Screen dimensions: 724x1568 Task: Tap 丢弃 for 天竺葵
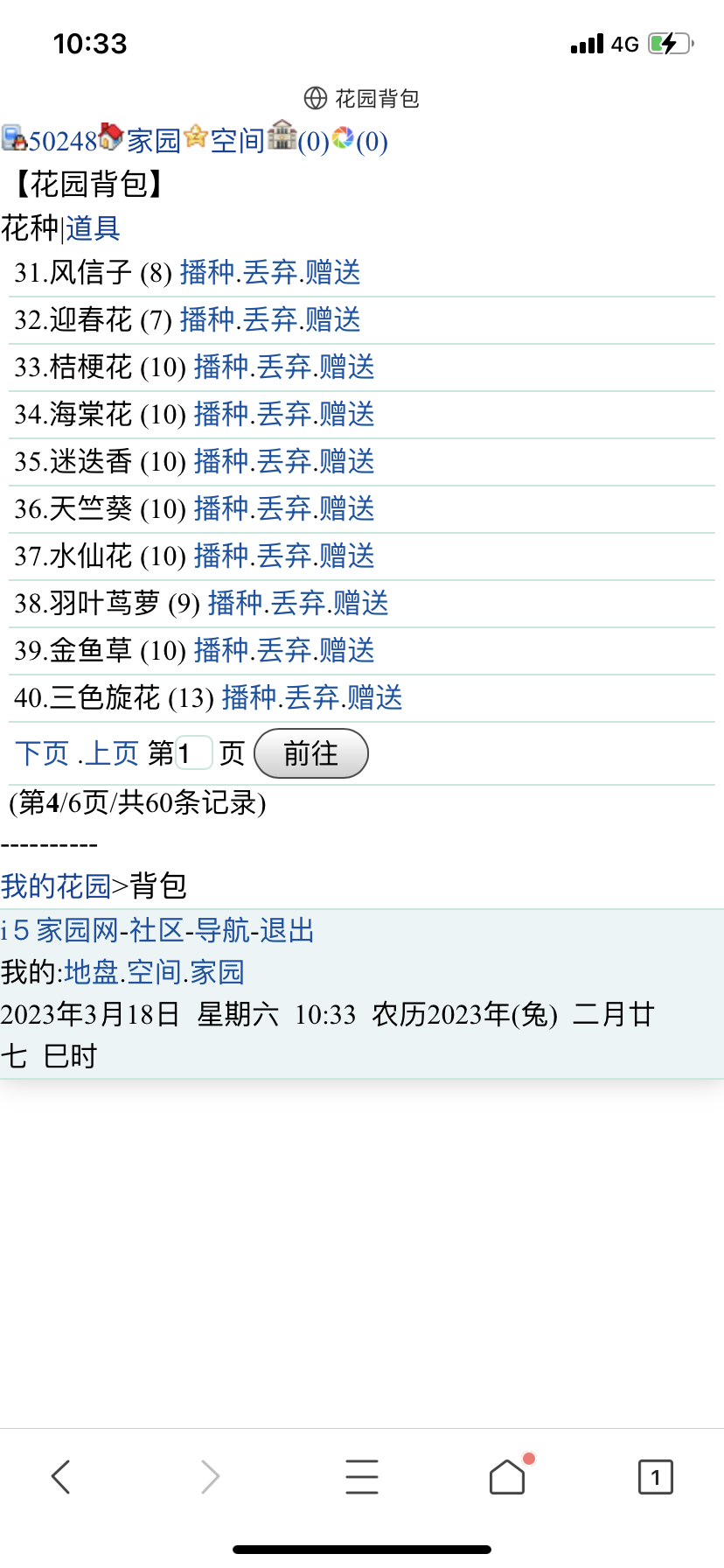284,509
